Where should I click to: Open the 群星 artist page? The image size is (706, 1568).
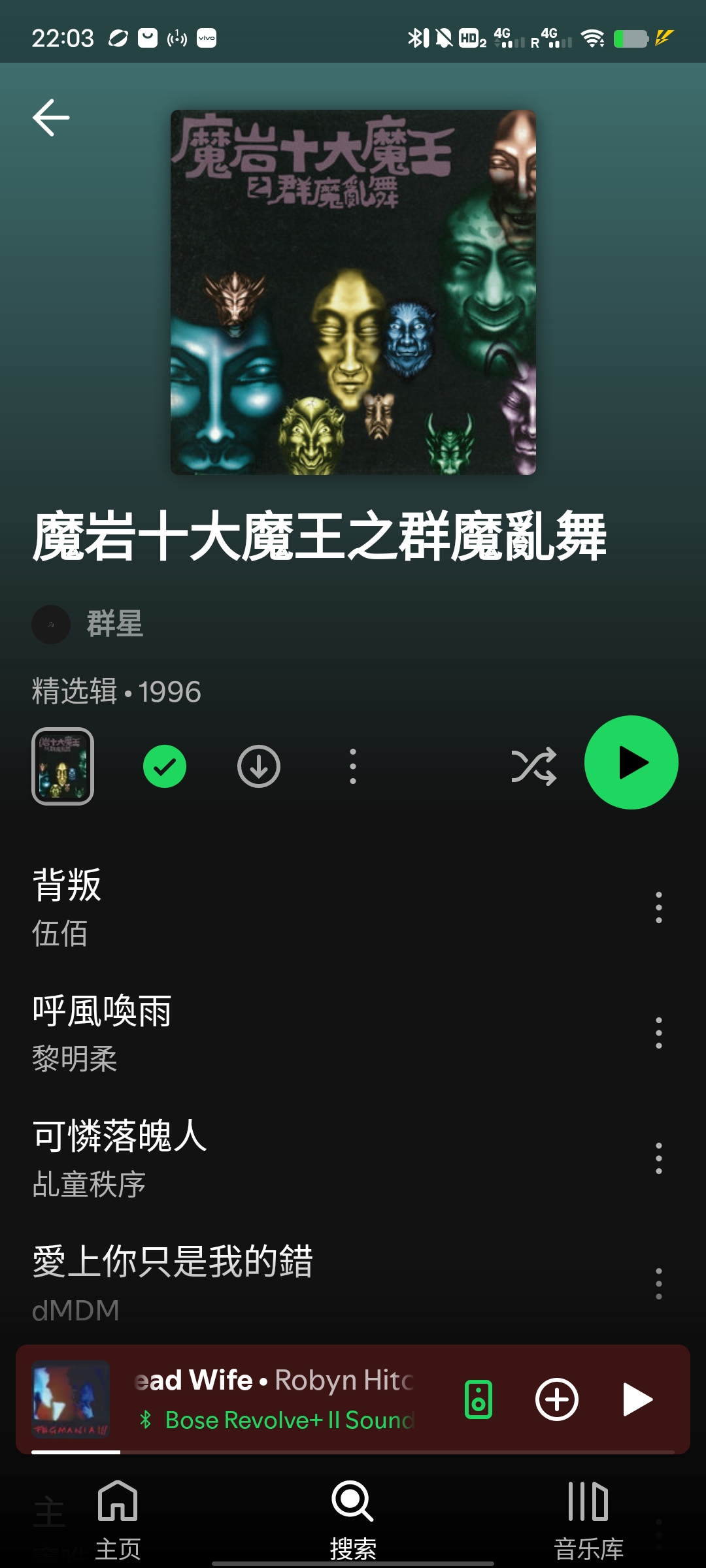(x=114, y=624)
